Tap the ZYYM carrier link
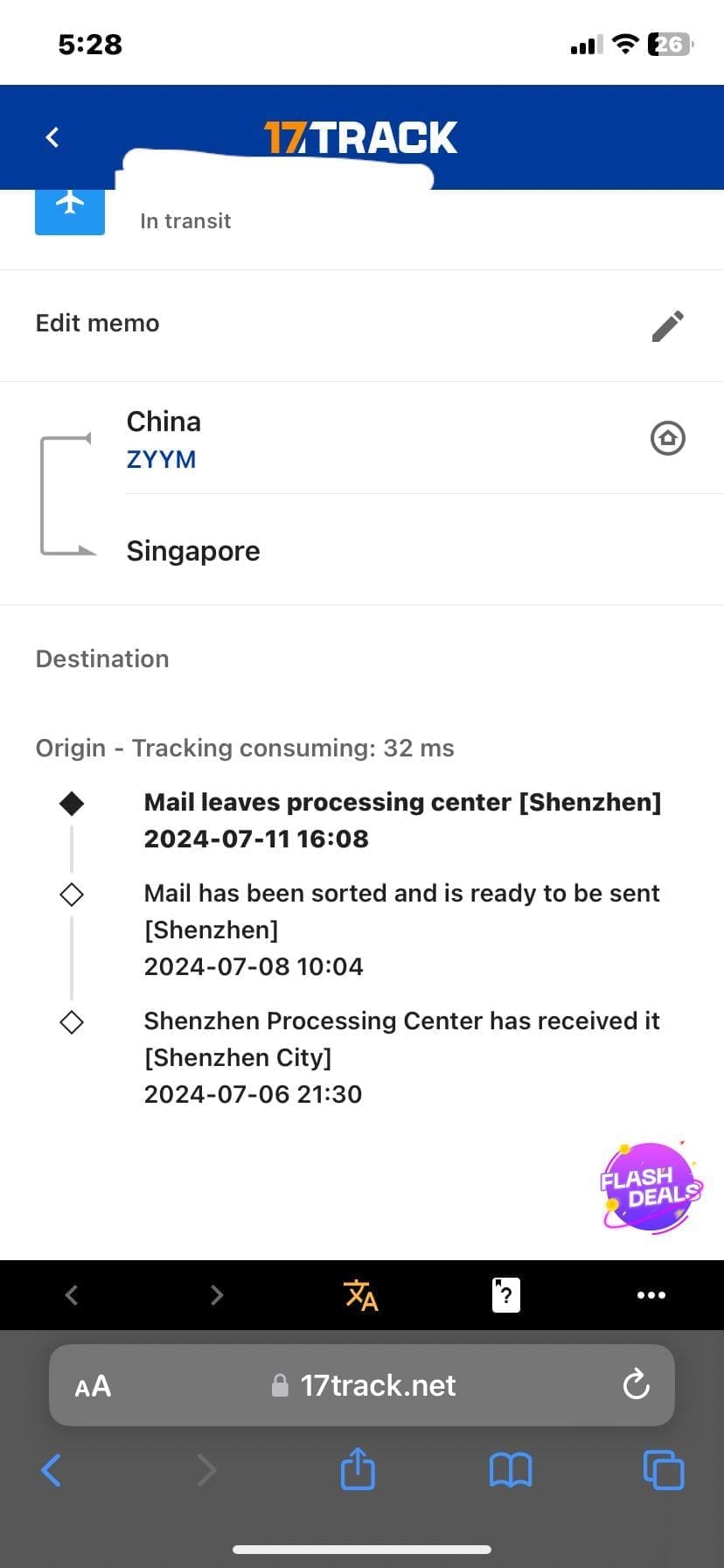 click(161, 459)
